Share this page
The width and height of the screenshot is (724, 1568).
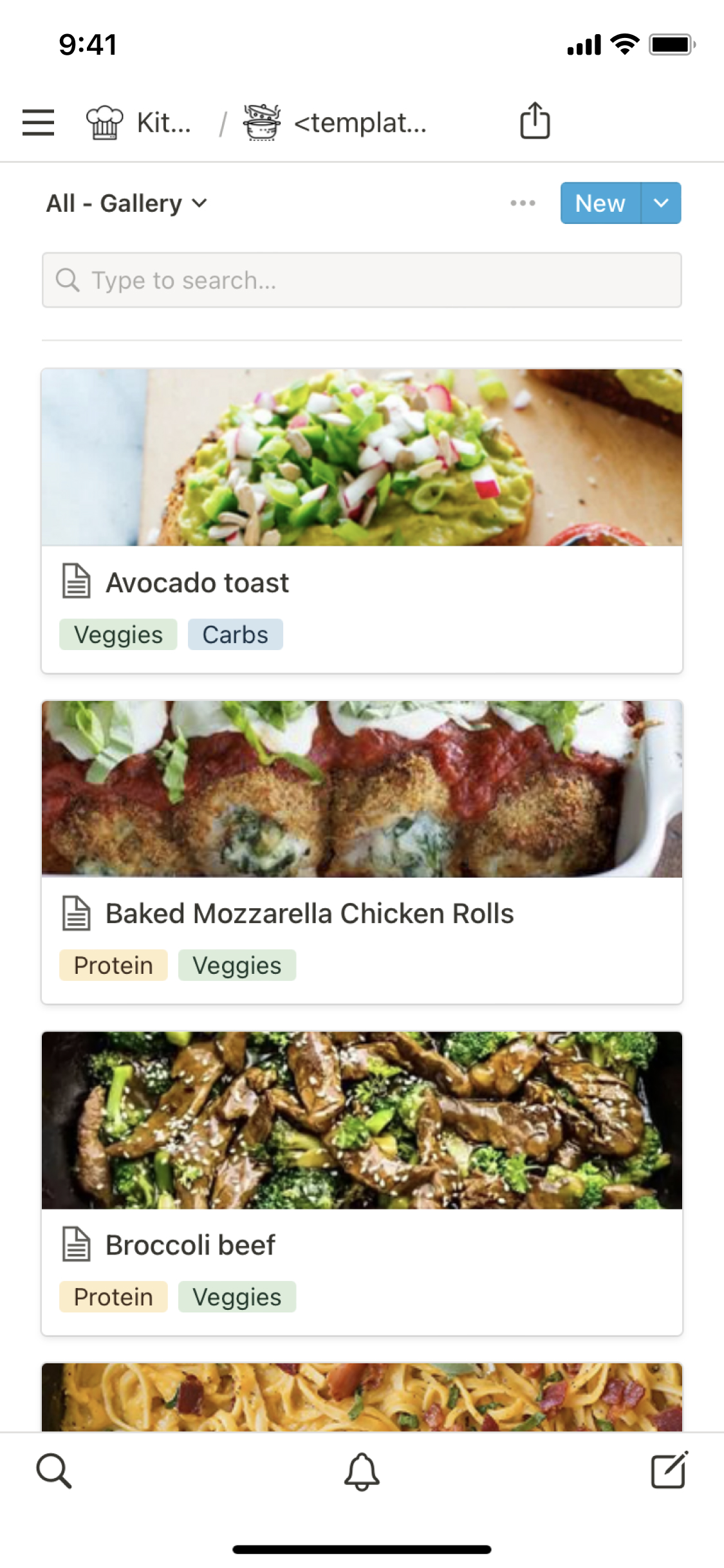pyautogui.click(x=535, y=121)
